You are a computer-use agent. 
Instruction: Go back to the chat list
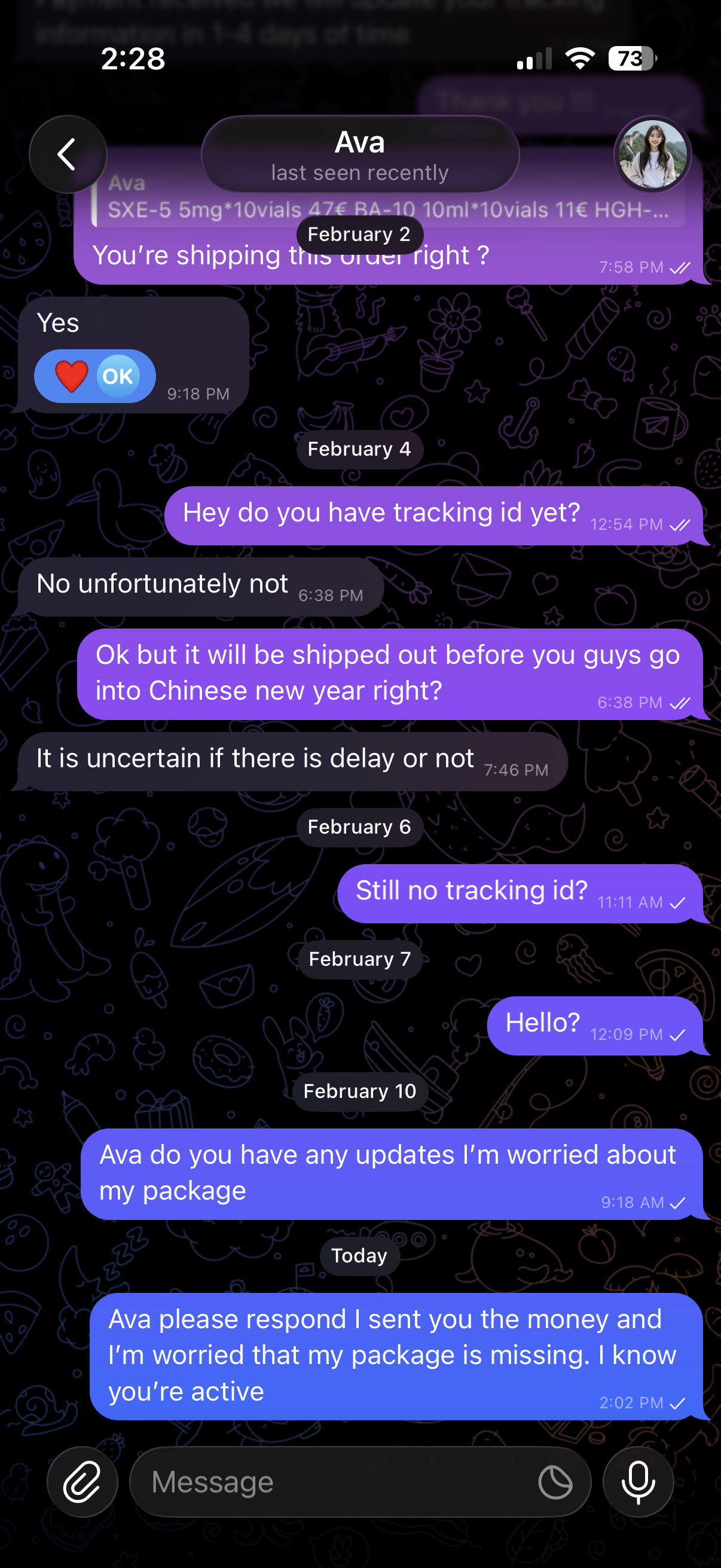68,155
